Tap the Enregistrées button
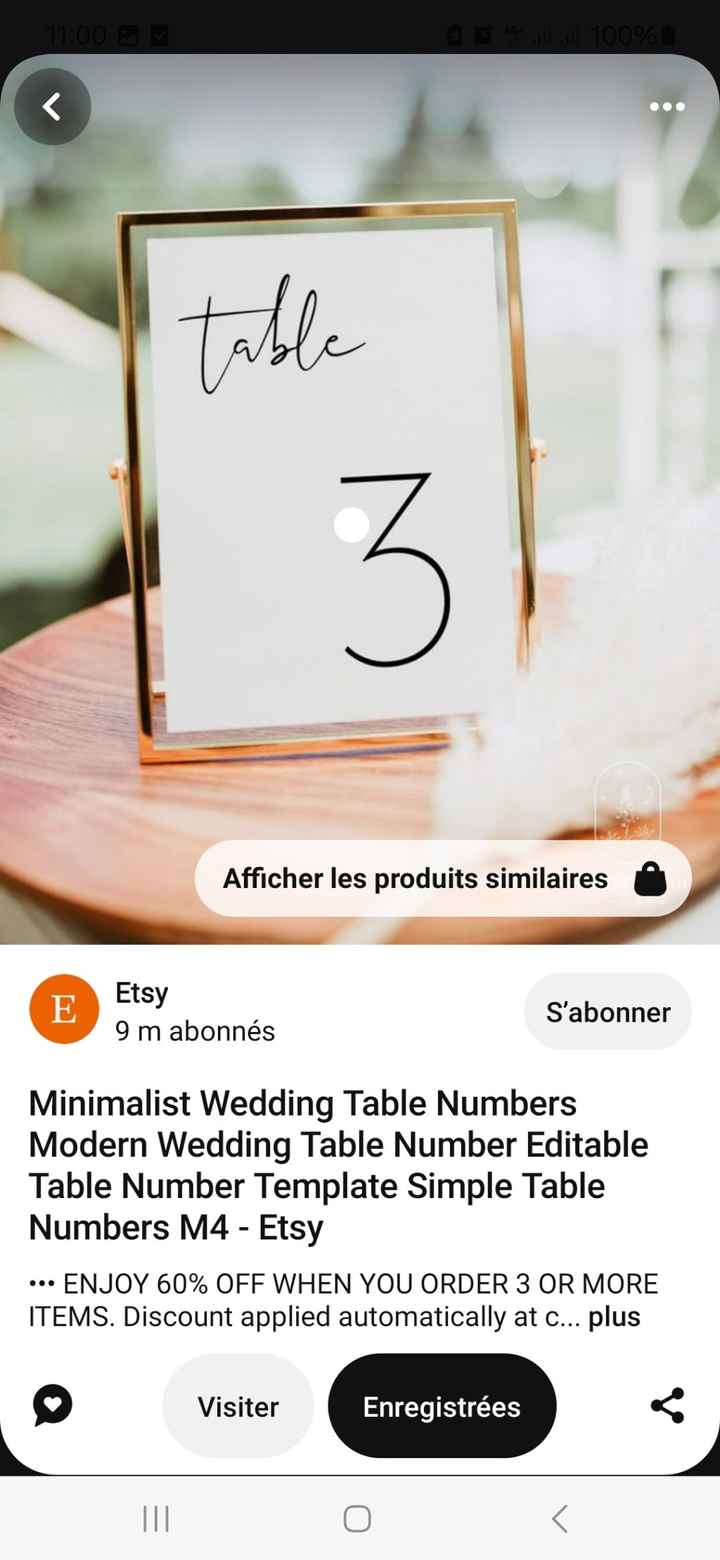 441,1406
